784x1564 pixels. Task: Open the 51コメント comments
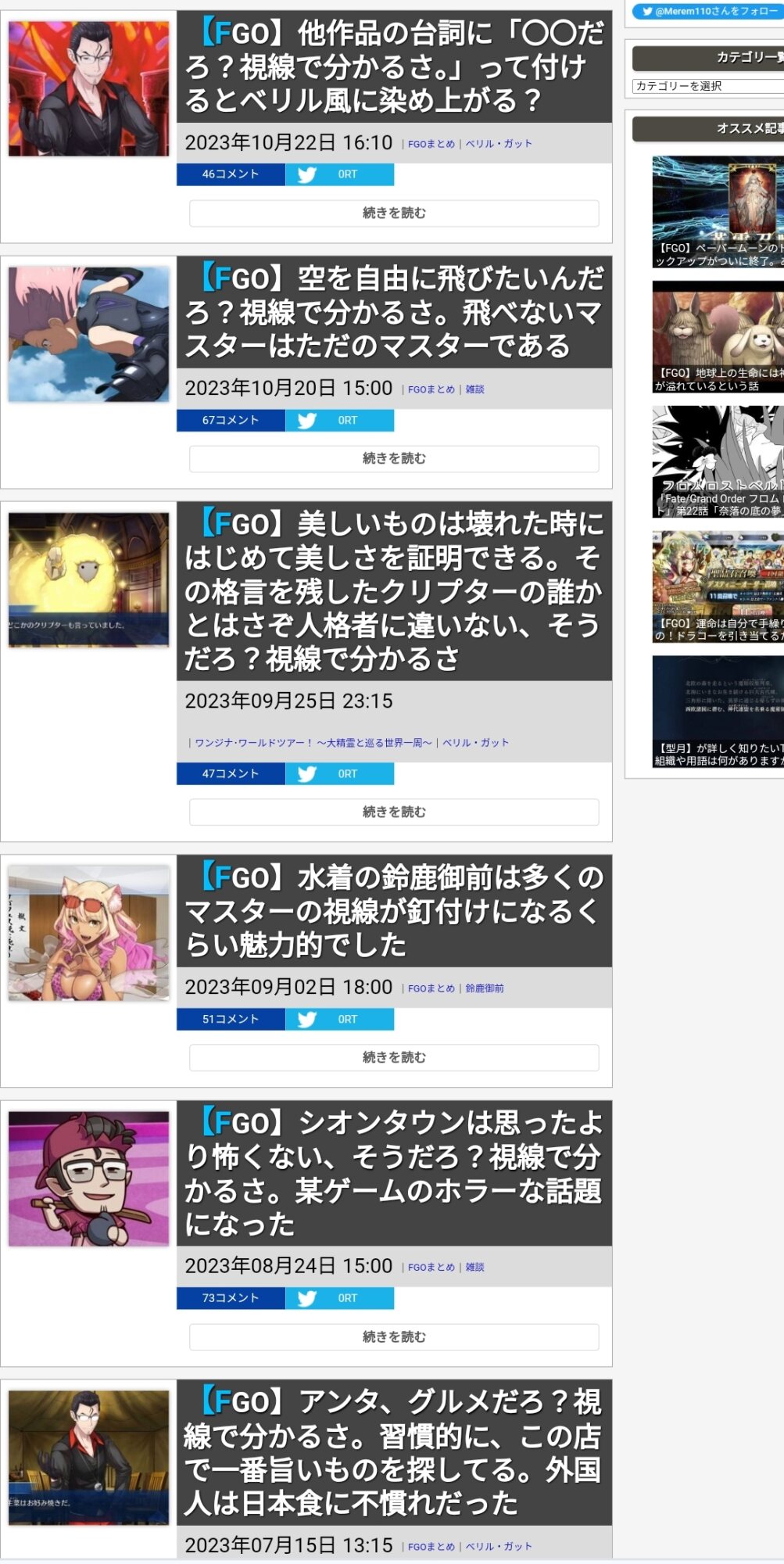click(x=231, y=1020)
